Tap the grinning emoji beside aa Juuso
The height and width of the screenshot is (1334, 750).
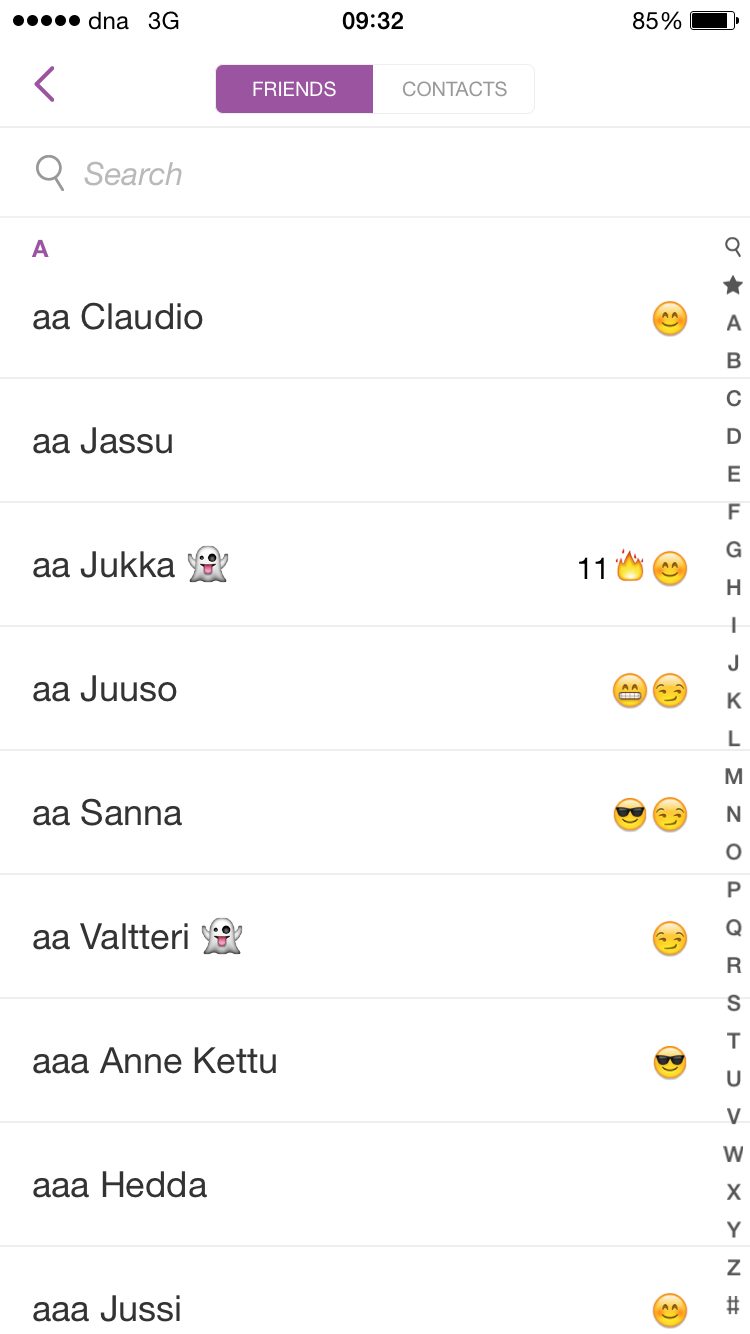click(x=630, y=690)
